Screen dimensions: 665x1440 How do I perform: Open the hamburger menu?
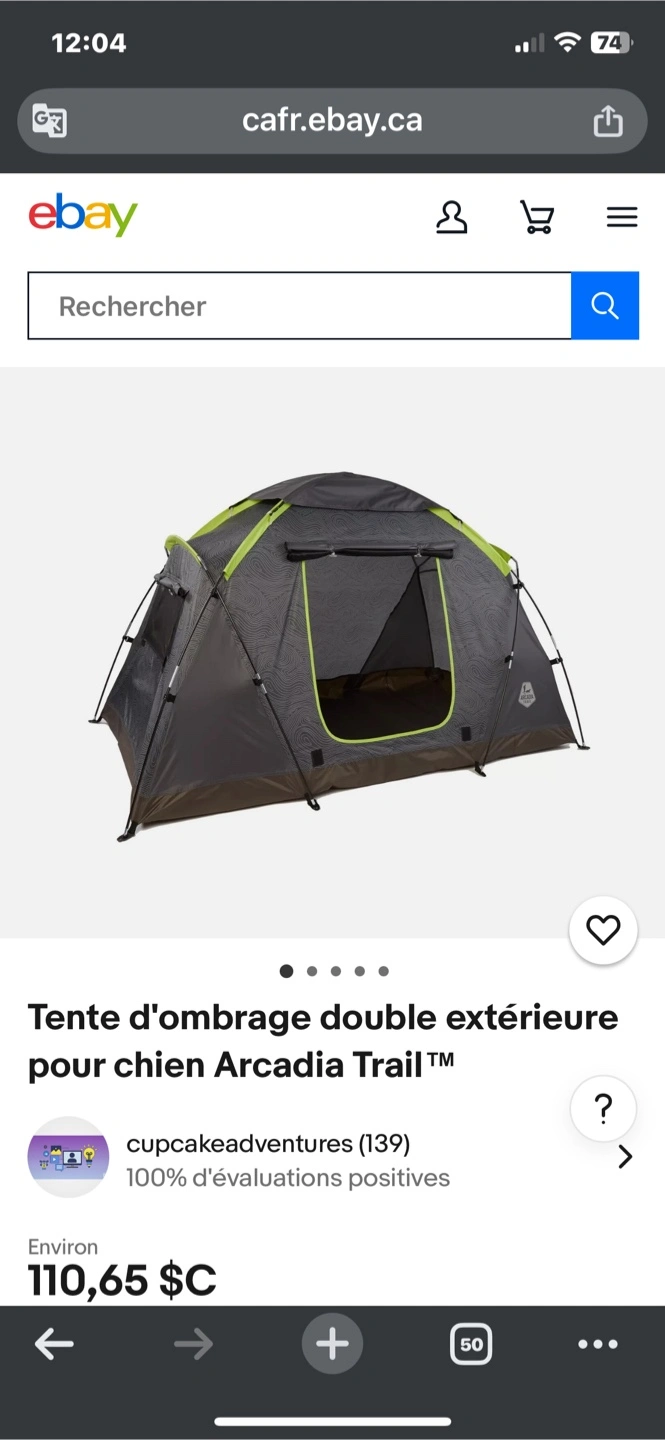[x=622, y=216]
